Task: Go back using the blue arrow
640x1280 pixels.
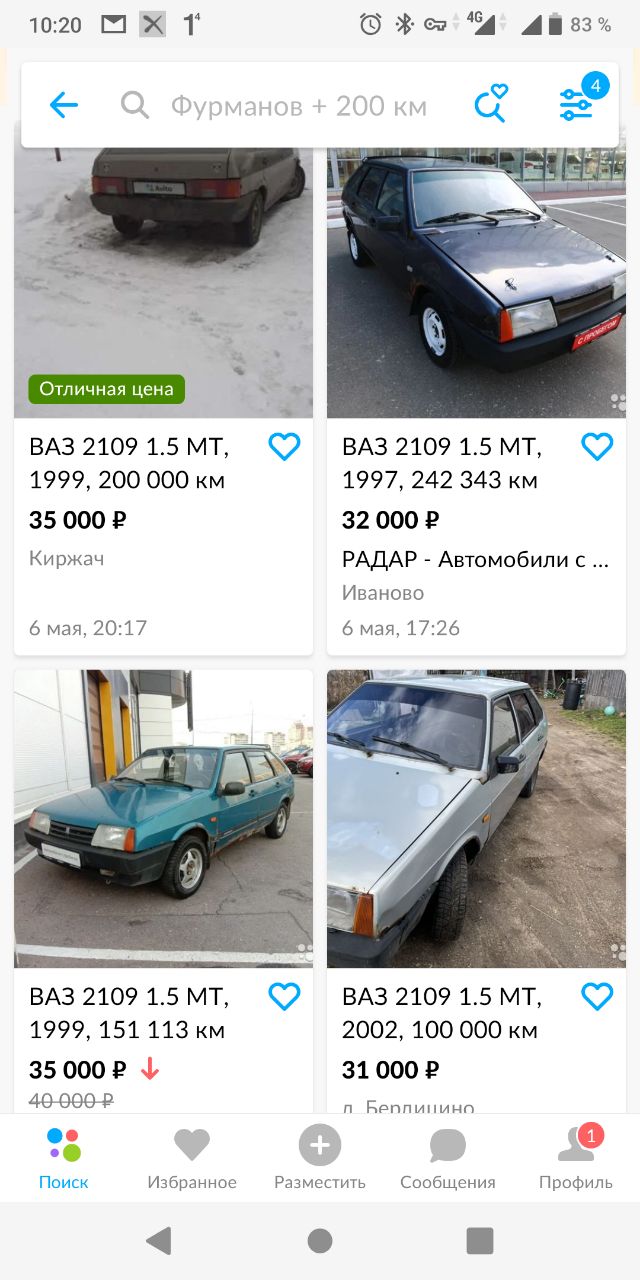Action: coord(64,105)
